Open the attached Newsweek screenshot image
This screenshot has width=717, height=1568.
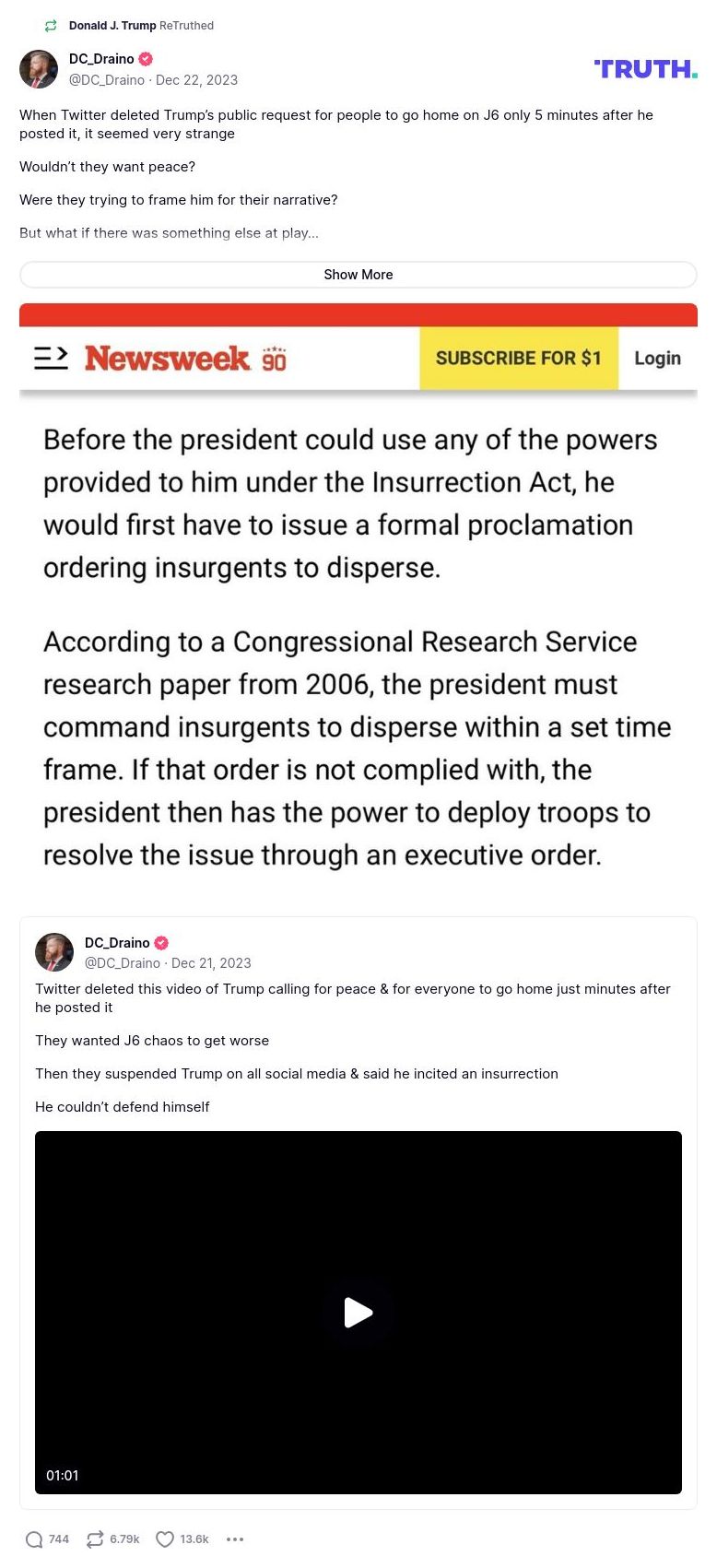(x=358, y=599)
